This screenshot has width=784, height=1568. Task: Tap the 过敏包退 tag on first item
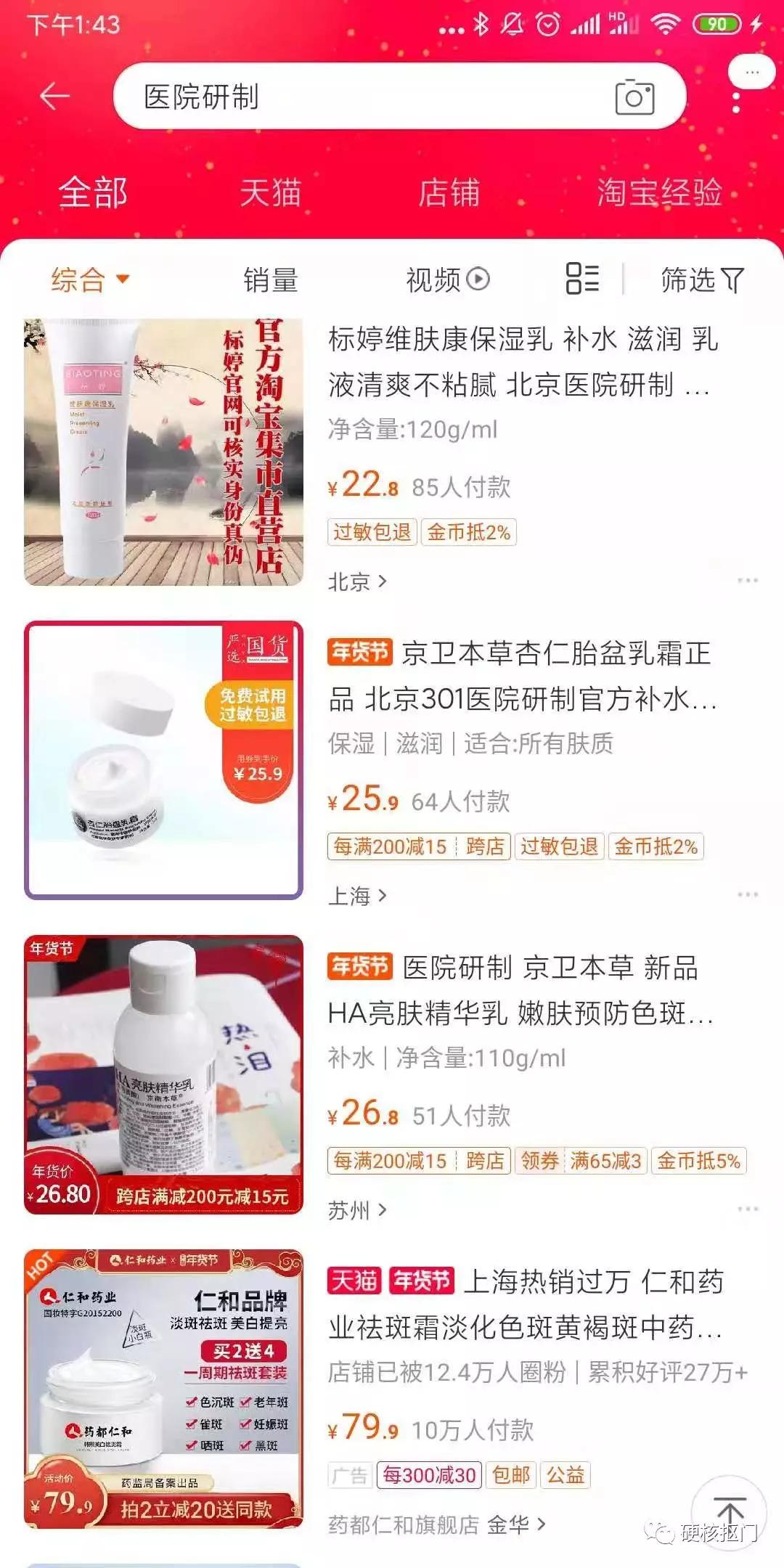(x=372, y=534)
